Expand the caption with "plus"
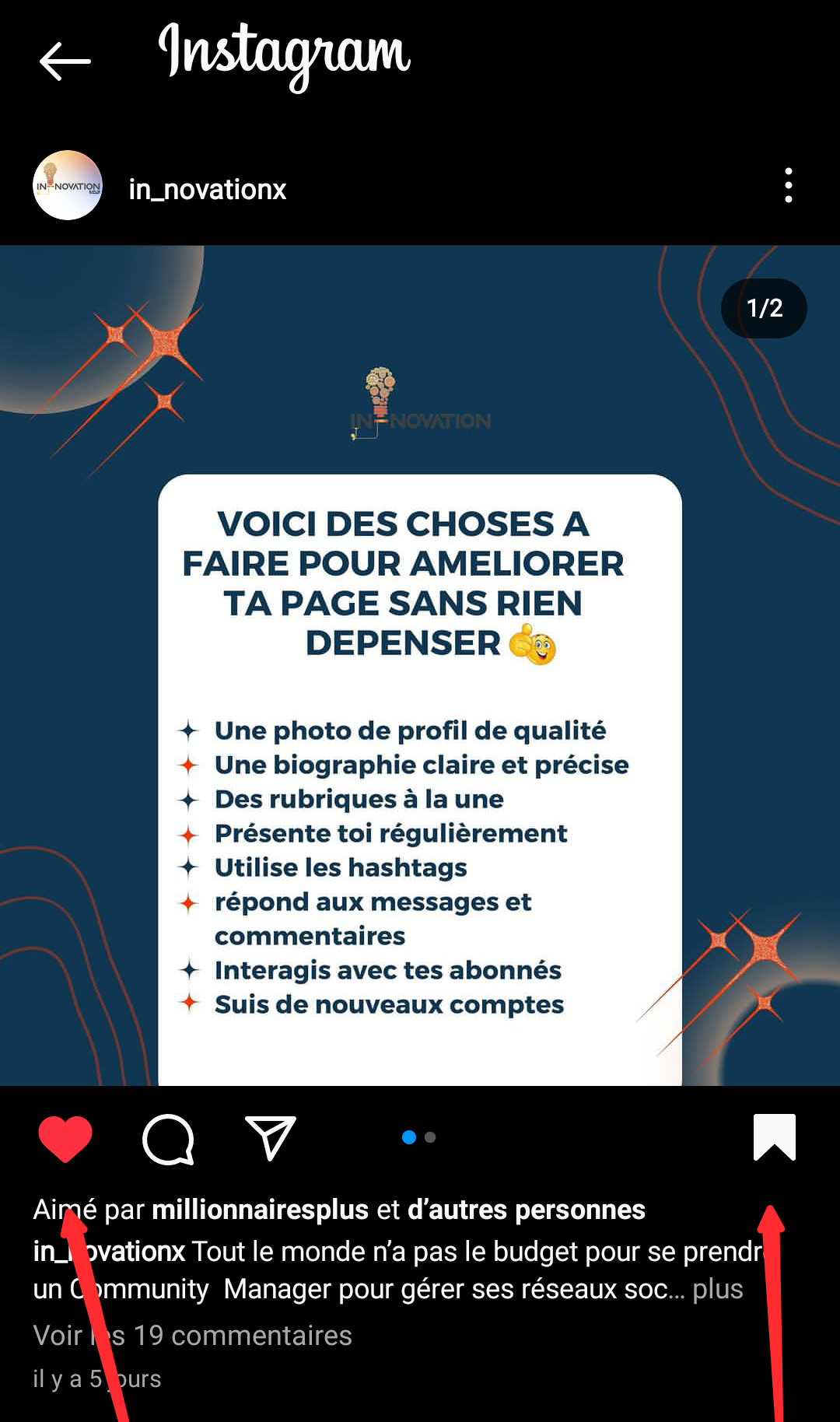Image resolution: width=840 pixels, height=1422 pixels. [x=717, y=1289]
